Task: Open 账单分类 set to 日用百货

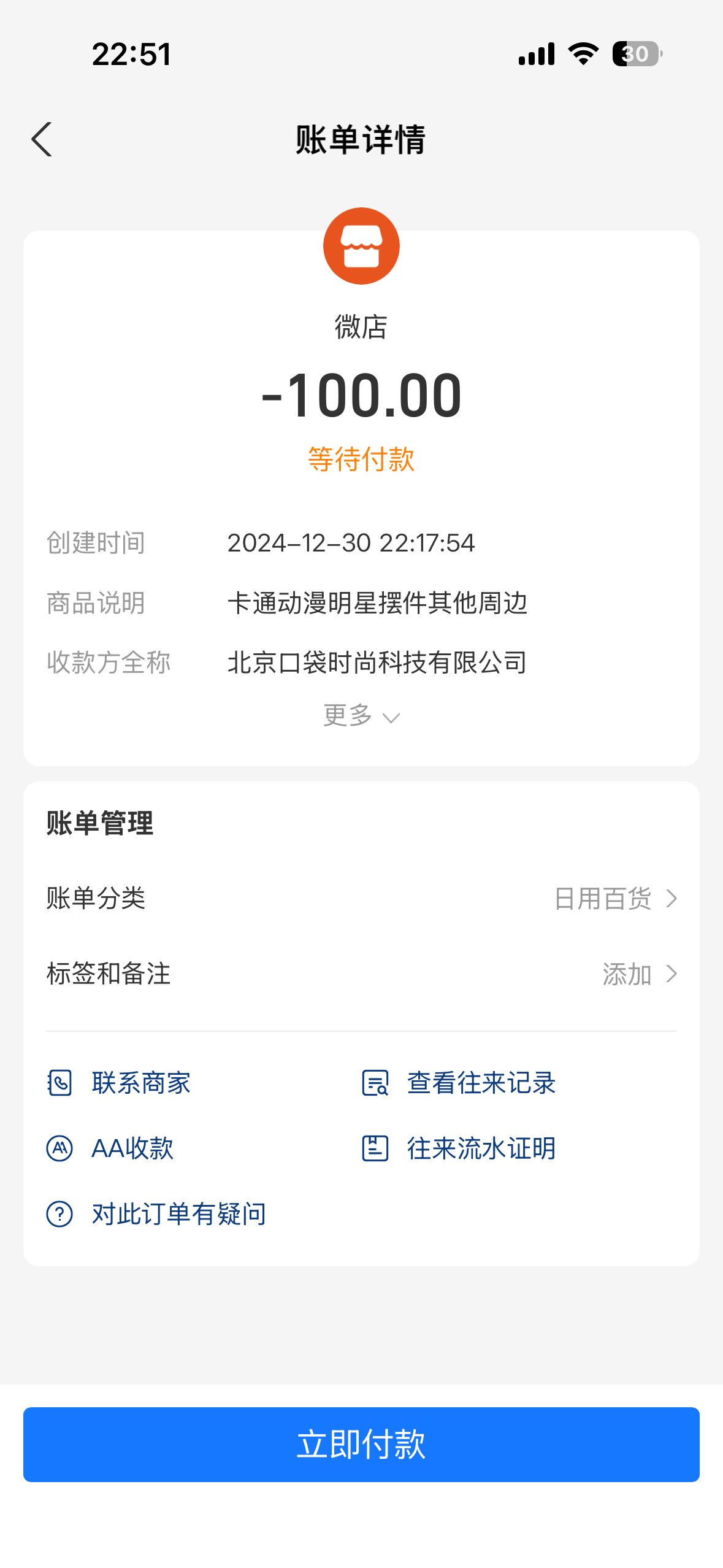Action: click(361, 899)
